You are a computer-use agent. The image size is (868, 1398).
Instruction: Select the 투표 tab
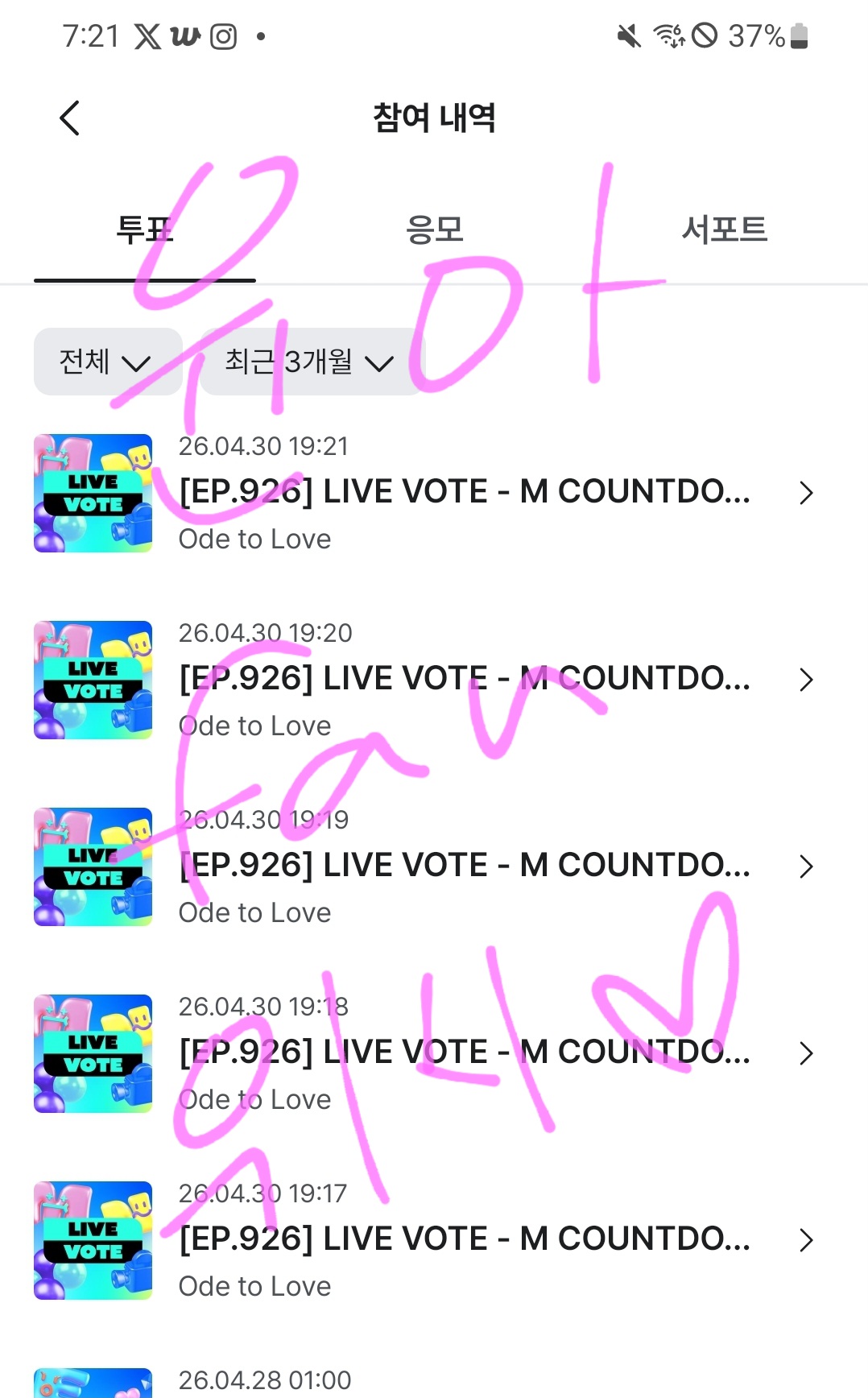click(x=145, y=230)
